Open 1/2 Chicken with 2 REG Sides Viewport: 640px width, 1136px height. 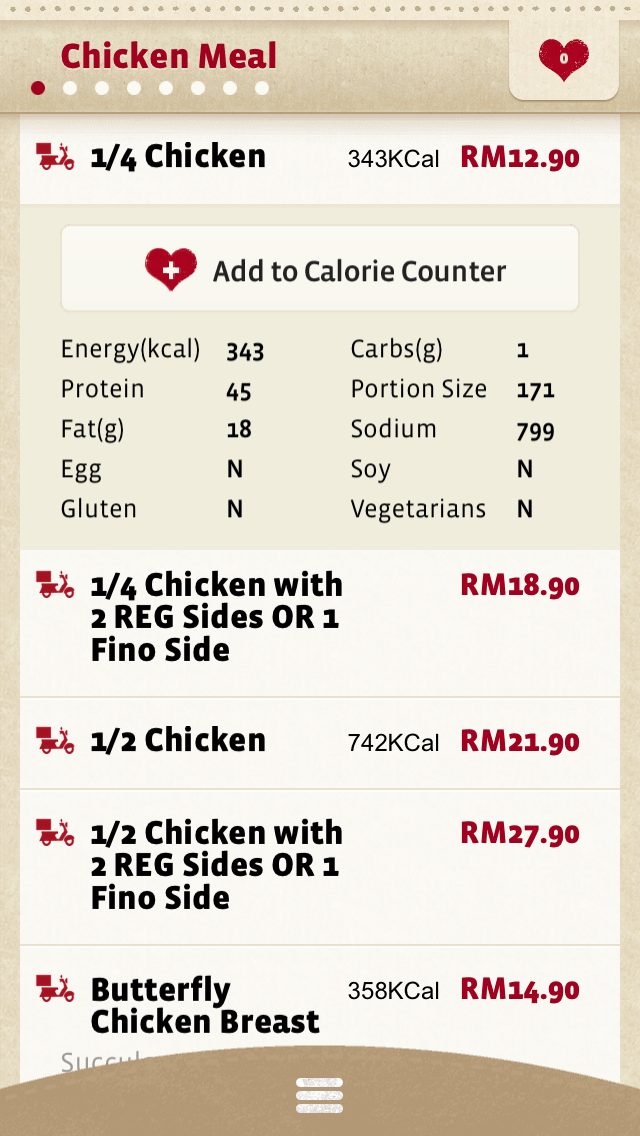(320, 866)
